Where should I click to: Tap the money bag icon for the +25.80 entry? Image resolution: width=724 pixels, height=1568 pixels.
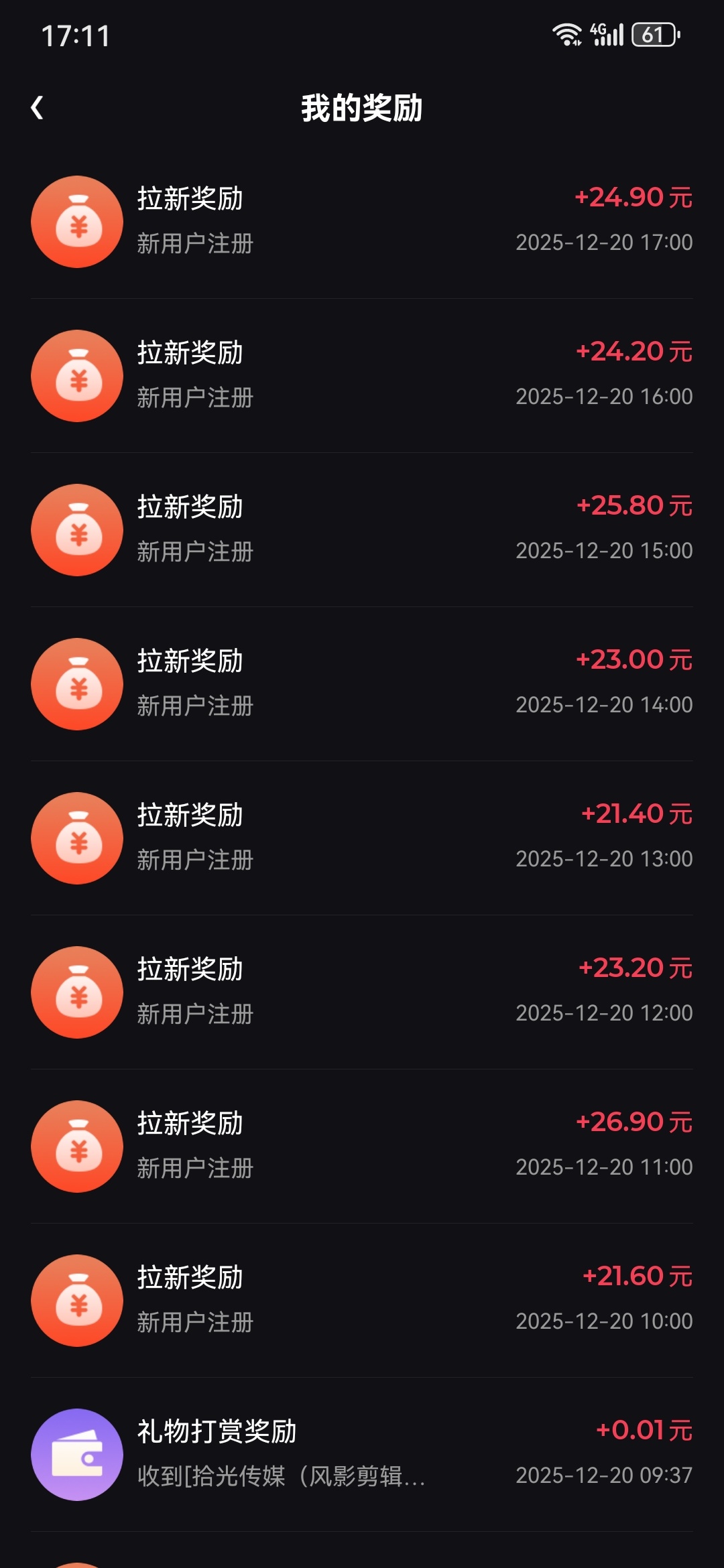(77, 530)
